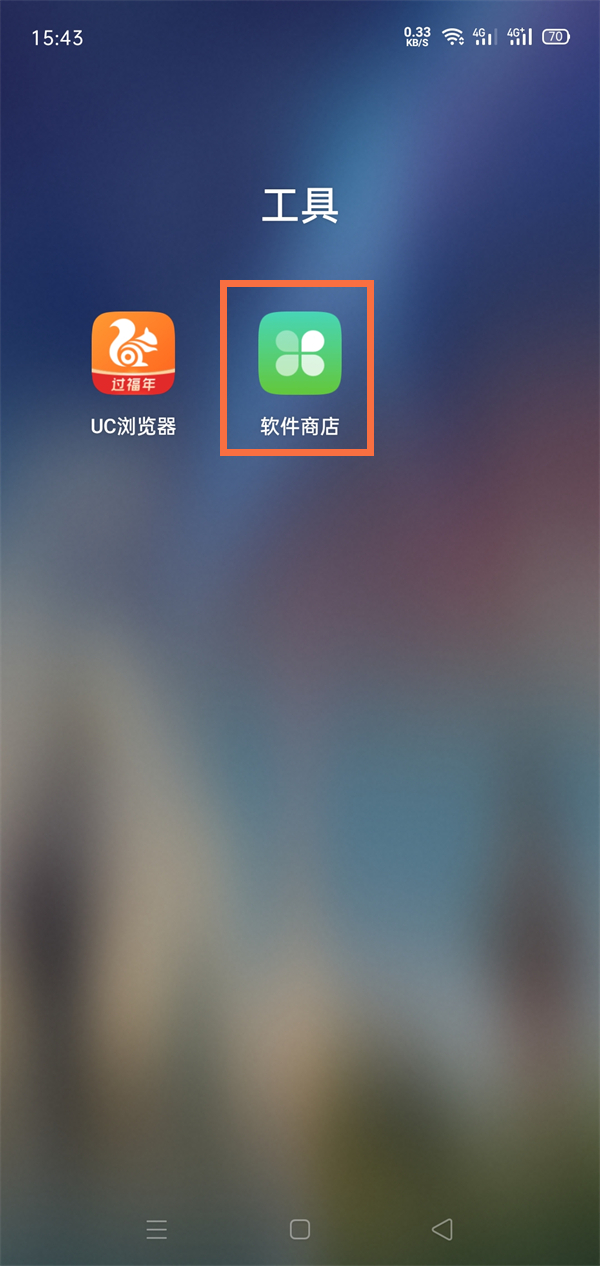Screen dimensions: 600x1266
Task: Launch the 软件商店 app
Action: (300, 354)
